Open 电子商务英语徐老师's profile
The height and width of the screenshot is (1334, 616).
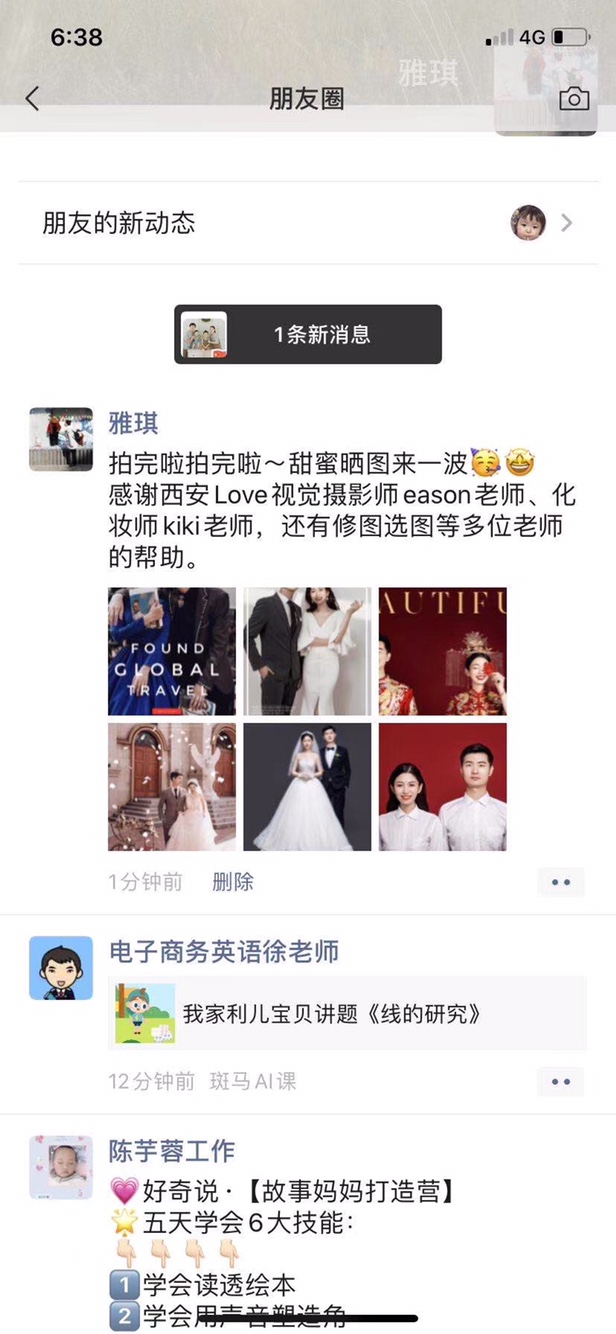click(x=224, y=952)
